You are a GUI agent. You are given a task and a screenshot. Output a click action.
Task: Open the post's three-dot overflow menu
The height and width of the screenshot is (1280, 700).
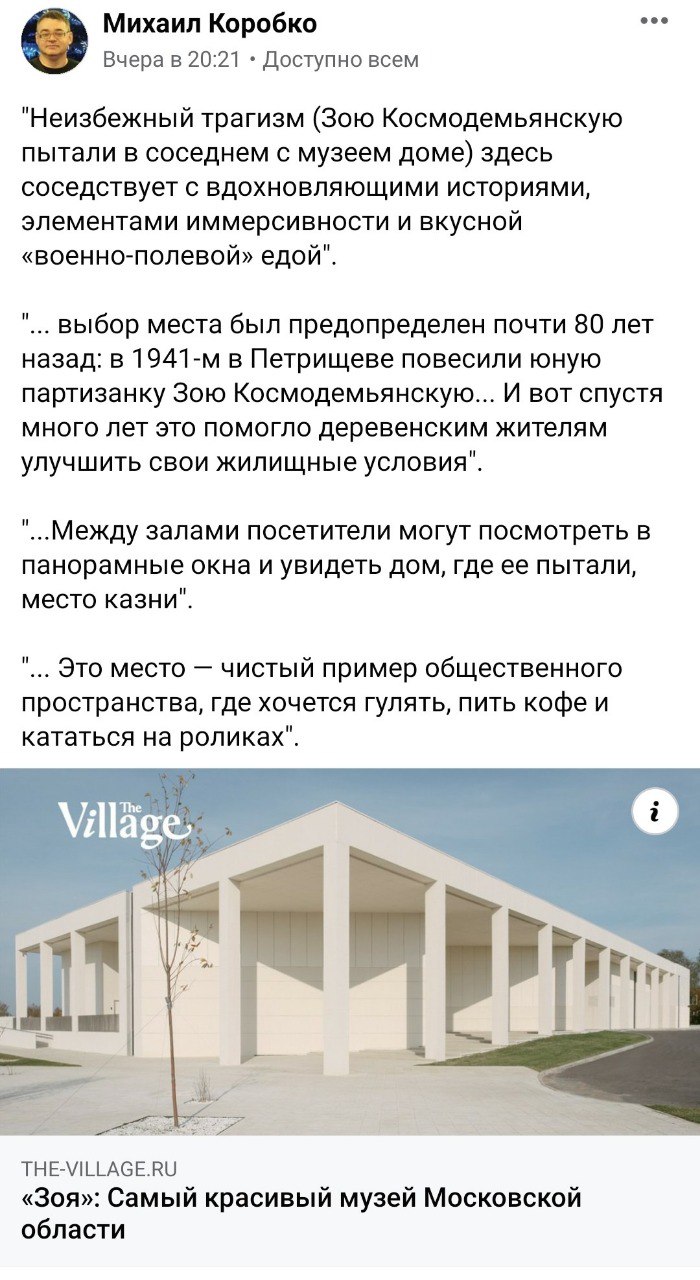click(x=654, y=20)
